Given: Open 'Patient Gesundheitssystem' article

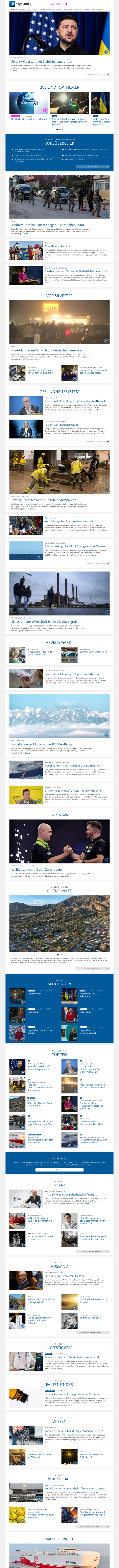Looking at the screenshot, I should [61, 424].
